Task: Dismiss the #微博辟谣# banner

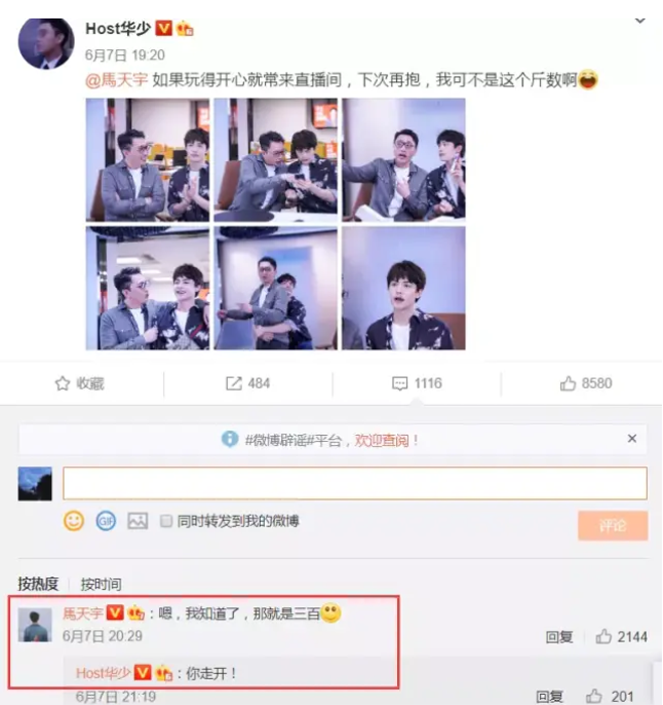Action: [632, 438]
